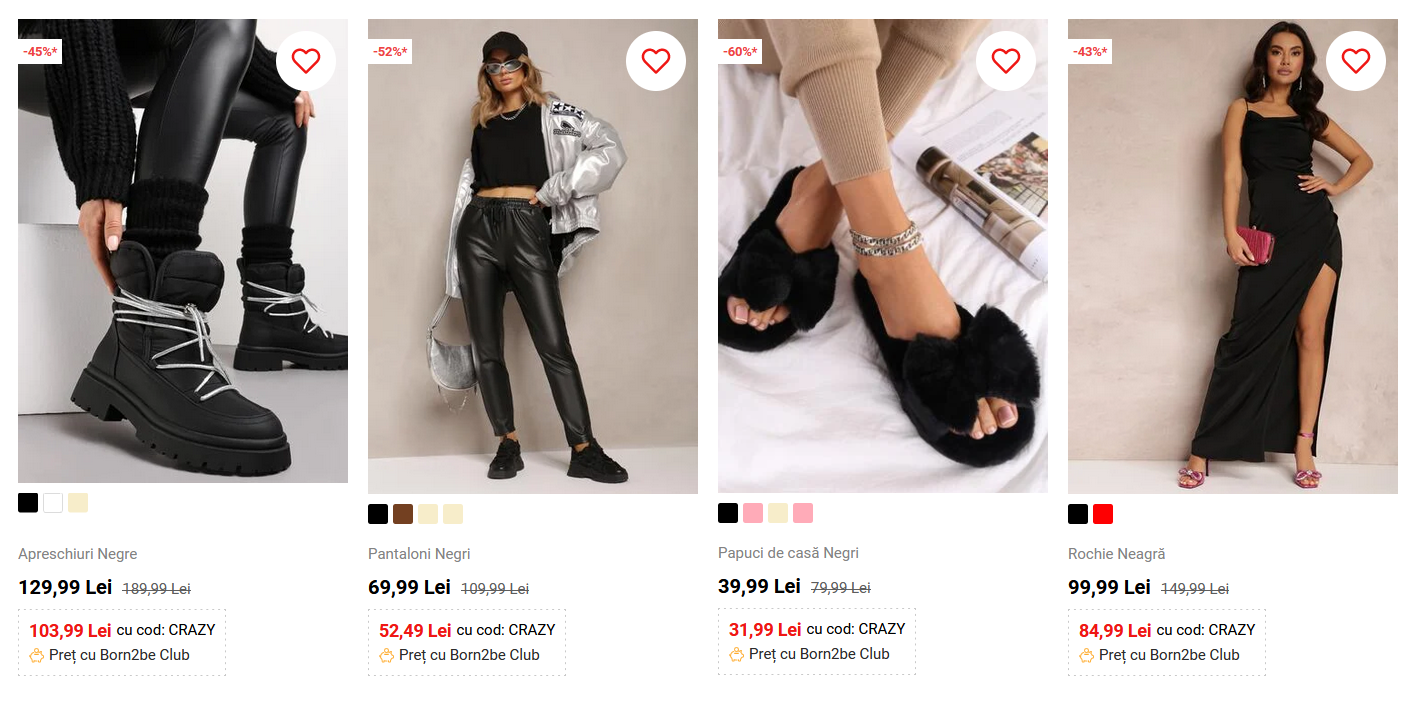Select brown color for Pantaloni
Image resolution: width=1421 pixels, height=705 pixels.
(403, 514)
